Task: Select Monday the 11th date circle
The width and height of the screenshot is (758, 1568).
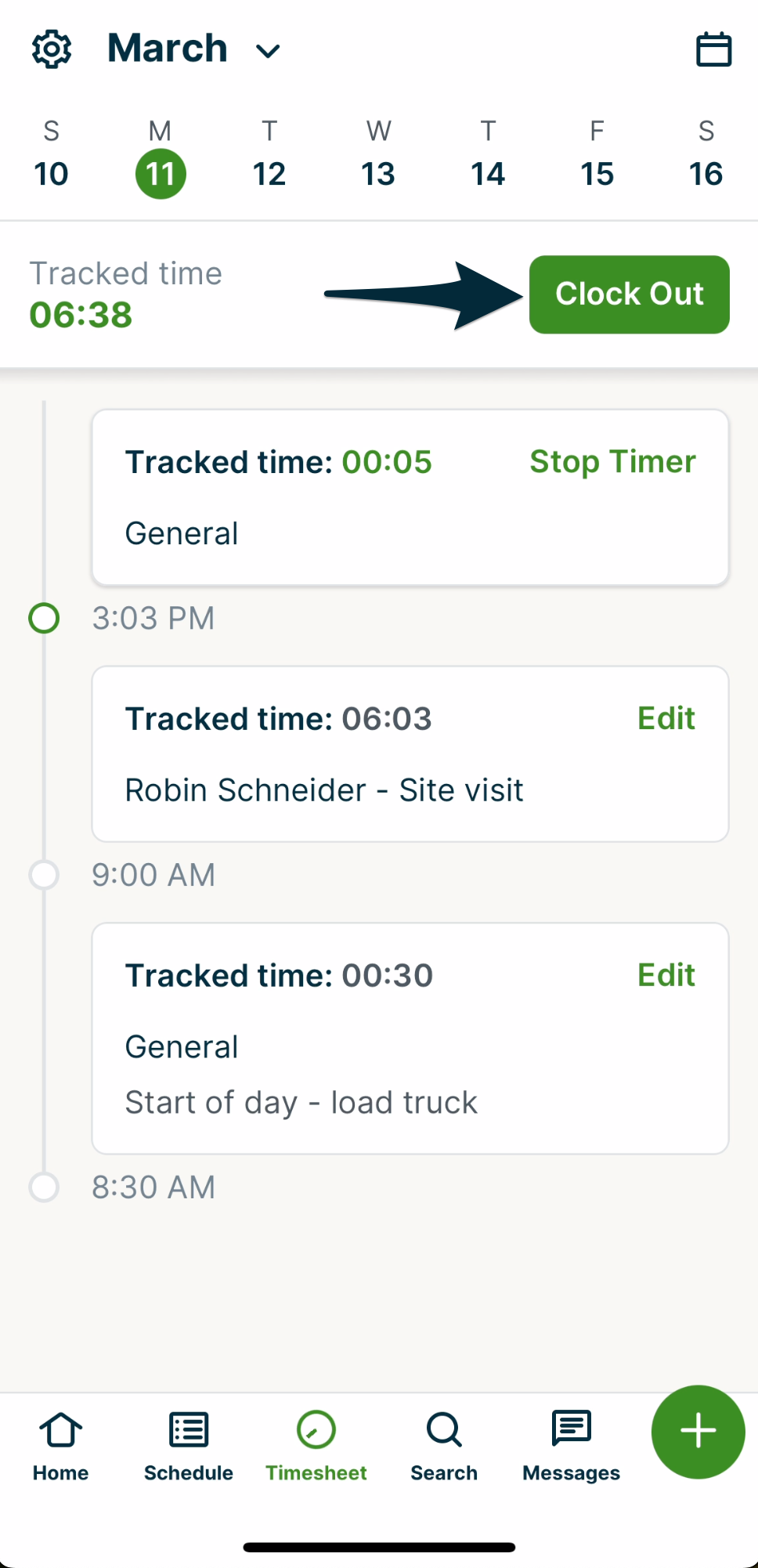Action: pyautogui.click(x=161, y=173)
